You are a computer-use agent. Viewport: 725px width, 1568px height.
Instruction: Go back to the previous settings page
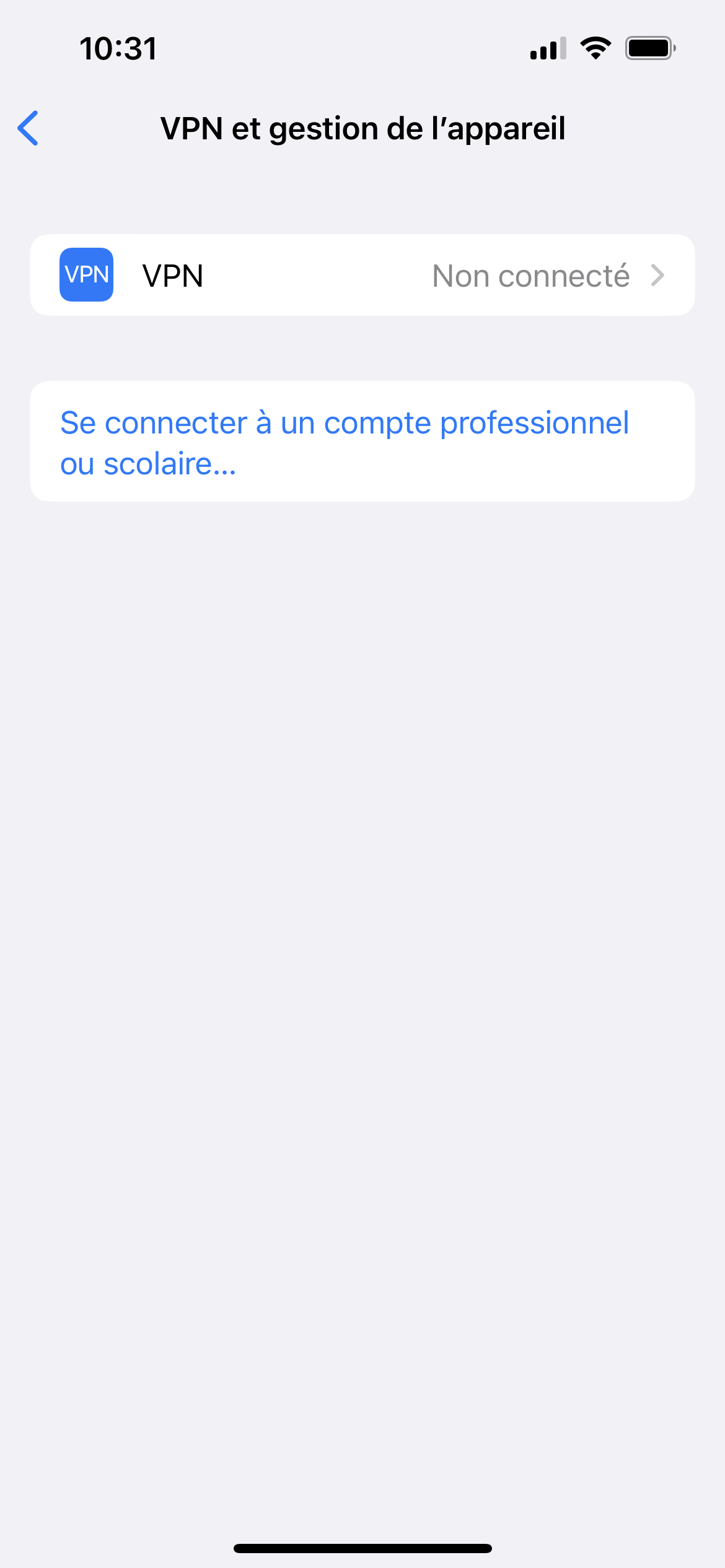pos(29,128)
